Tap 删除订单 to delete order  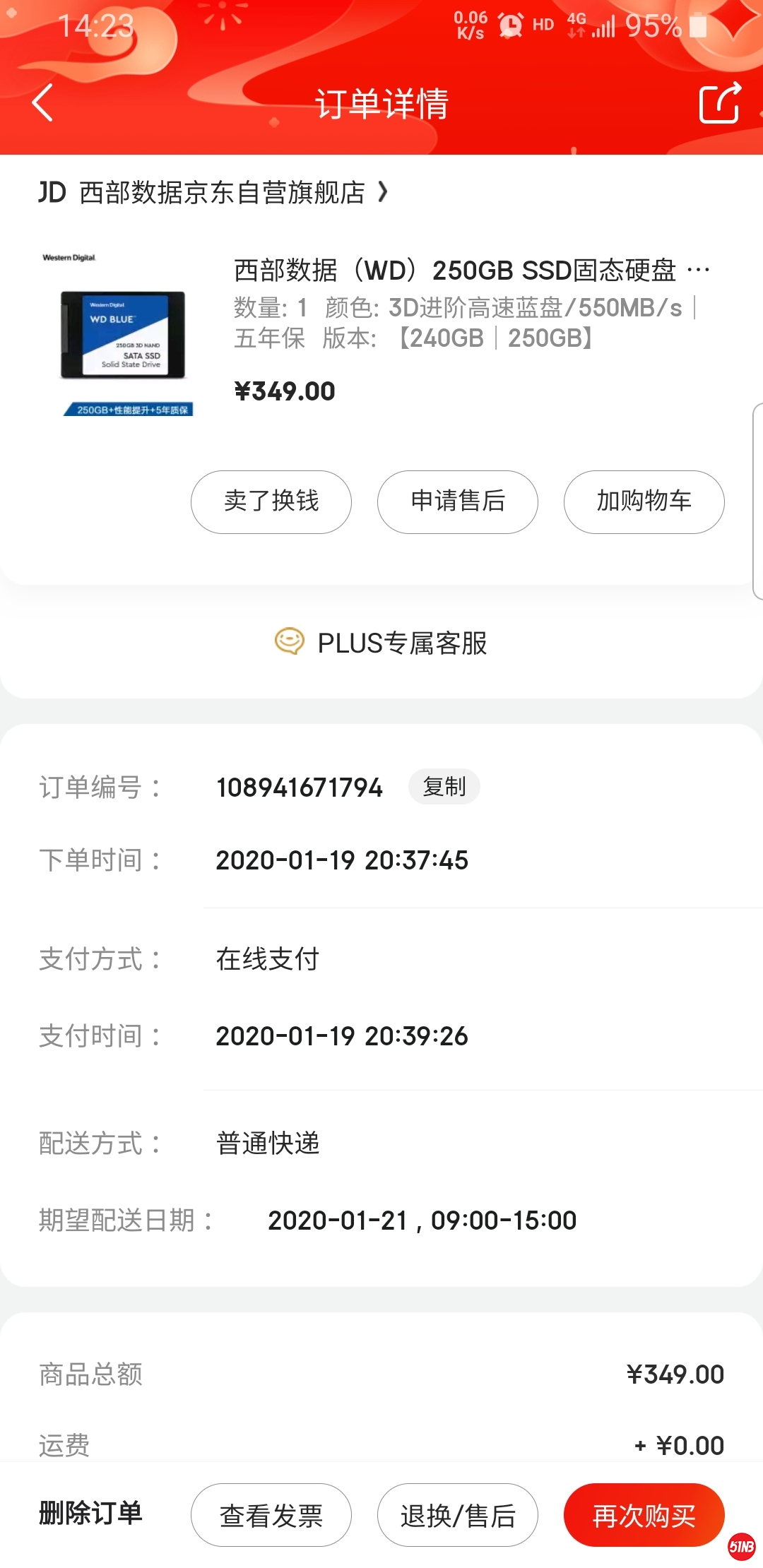click(90, 1514)
